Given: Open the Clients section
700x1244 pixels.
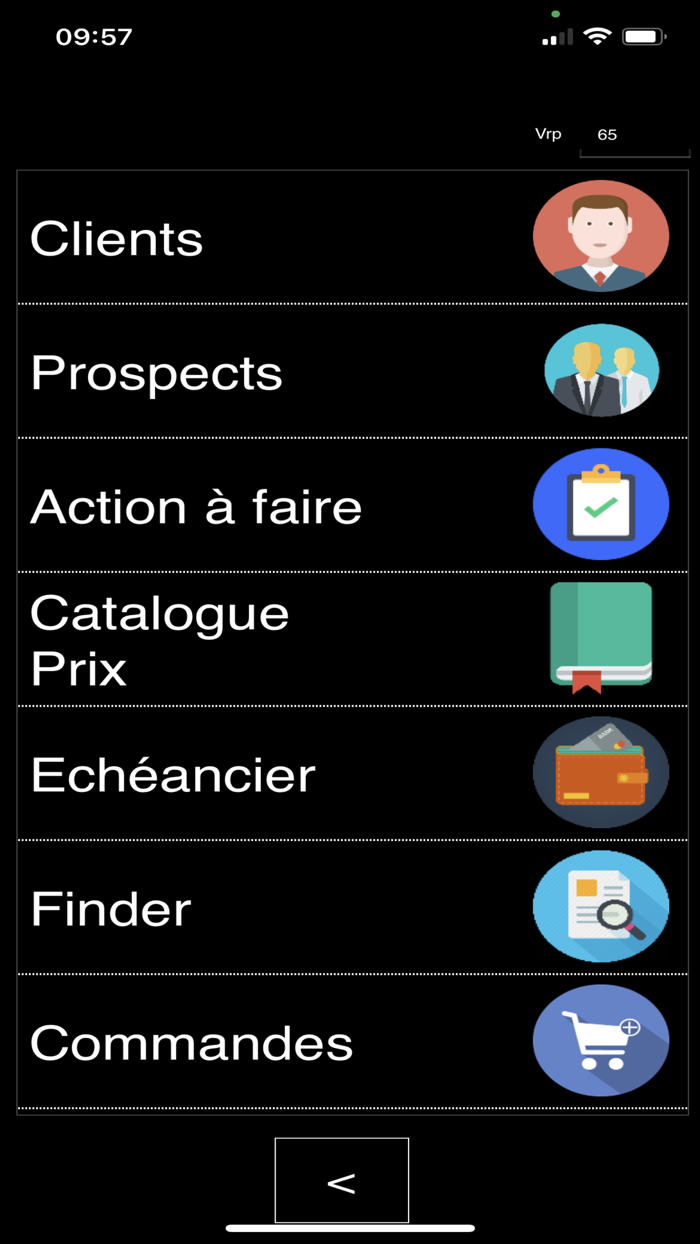Looking at the screenshot, I should click(352, 238).
